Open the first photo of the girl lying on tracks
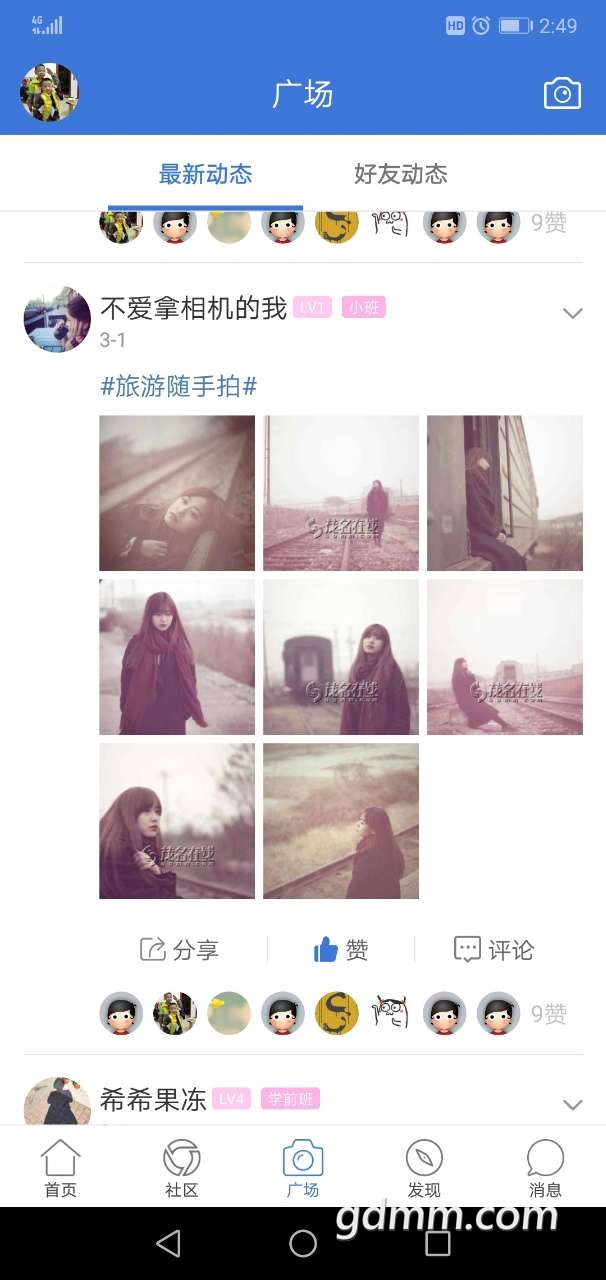This screenshot has width=606, height=1280. pyautogui.click(x=177, y=493)
